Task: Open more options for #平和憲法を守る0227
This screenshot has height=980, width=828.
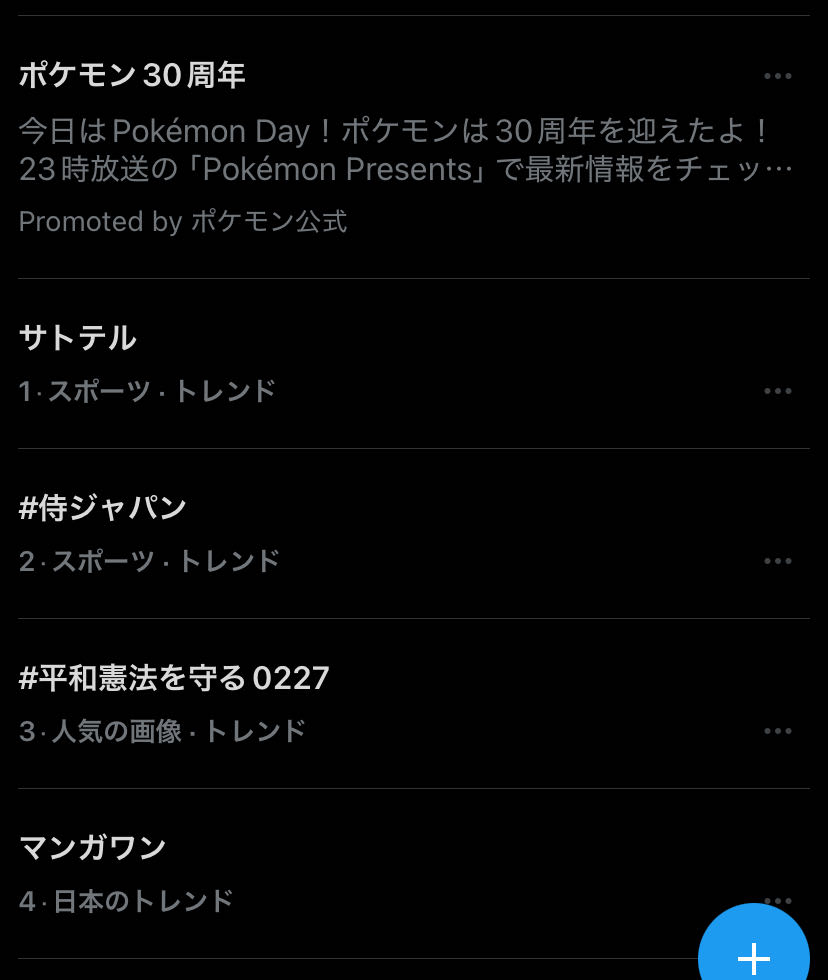Action: click(777, 731)
